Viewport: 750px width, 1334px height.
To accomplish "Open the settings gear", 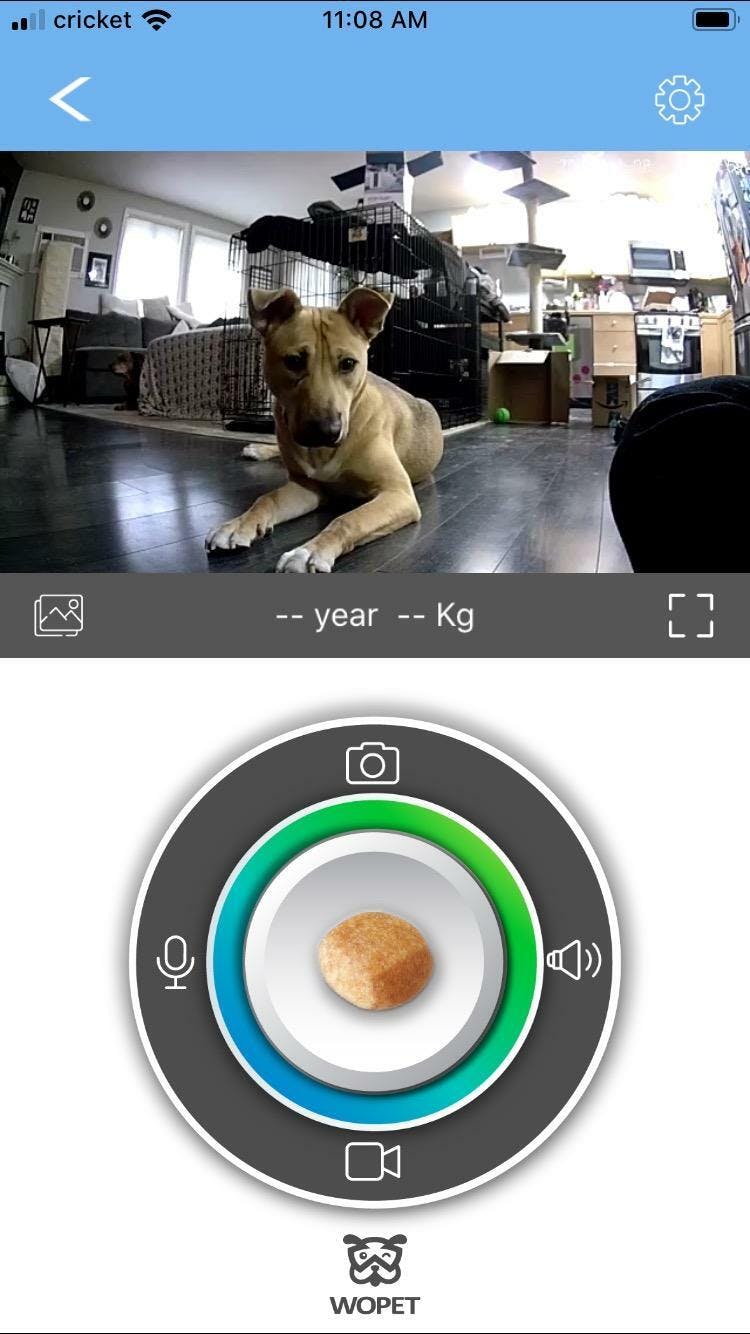I will (679, 100).
